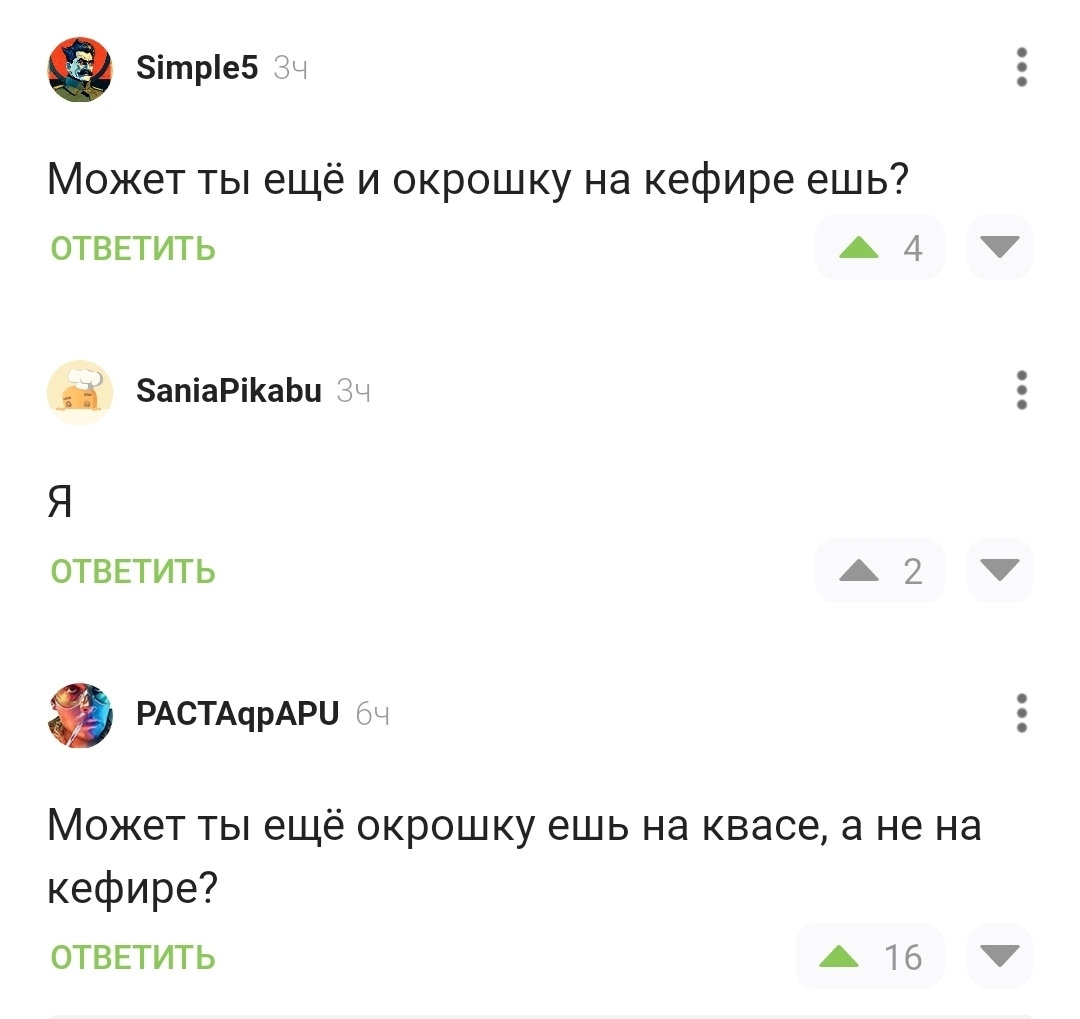Open overflow menu on Simple5's comment

pyautogui.click(x=1021, y=67)
